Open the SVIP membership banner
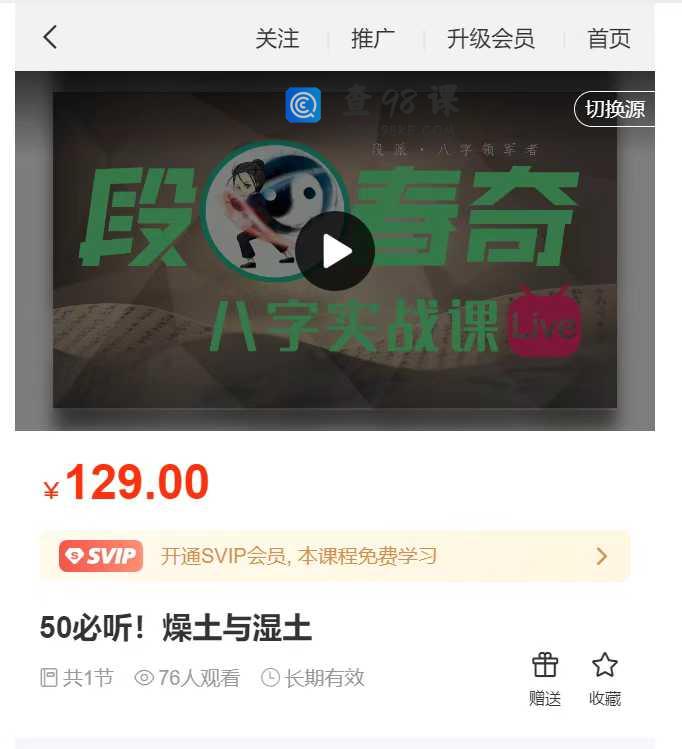This screenshot has width=682, height=749. 335,556
